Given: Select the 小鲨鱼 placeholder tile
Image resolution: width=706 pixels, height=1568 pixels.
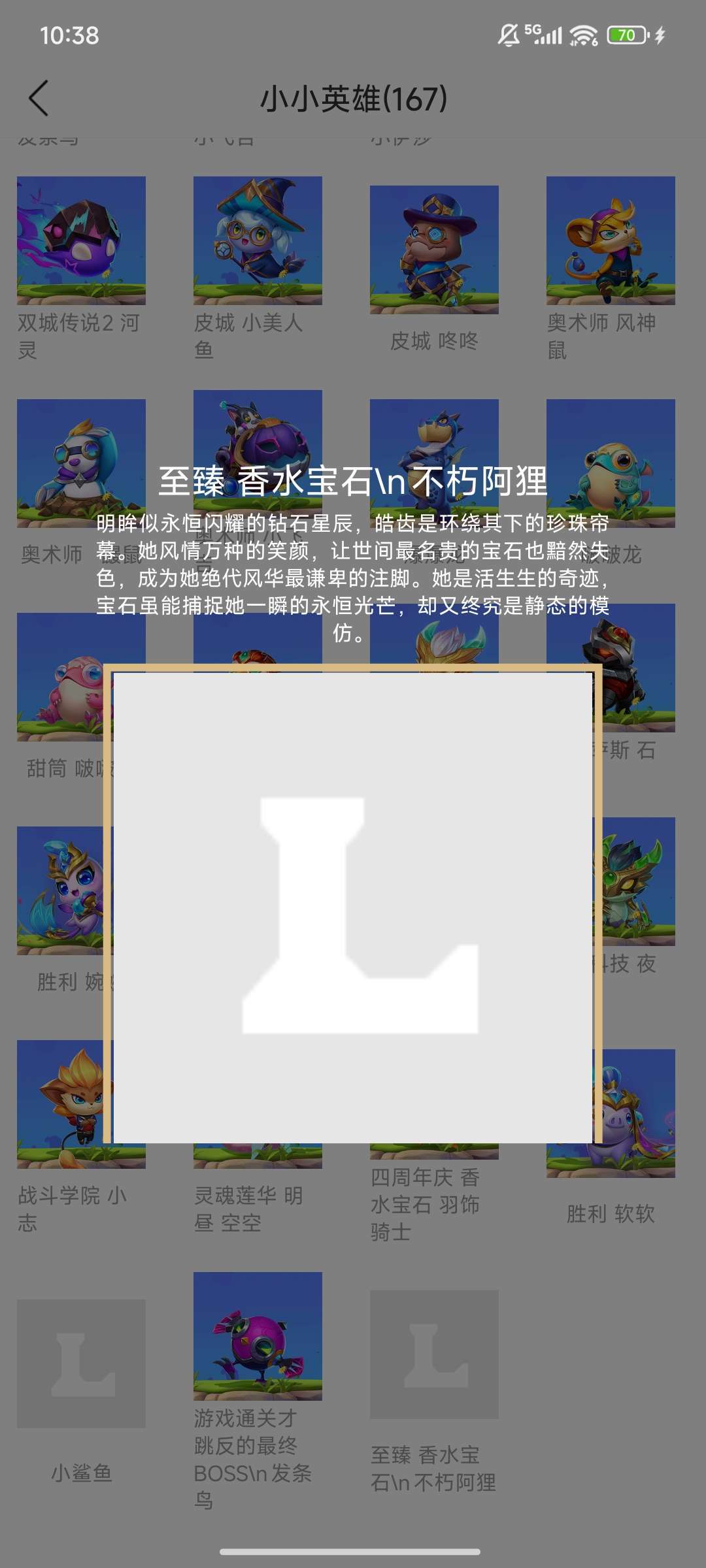Looking at the screenshot, I should (x=81, y=1364).
